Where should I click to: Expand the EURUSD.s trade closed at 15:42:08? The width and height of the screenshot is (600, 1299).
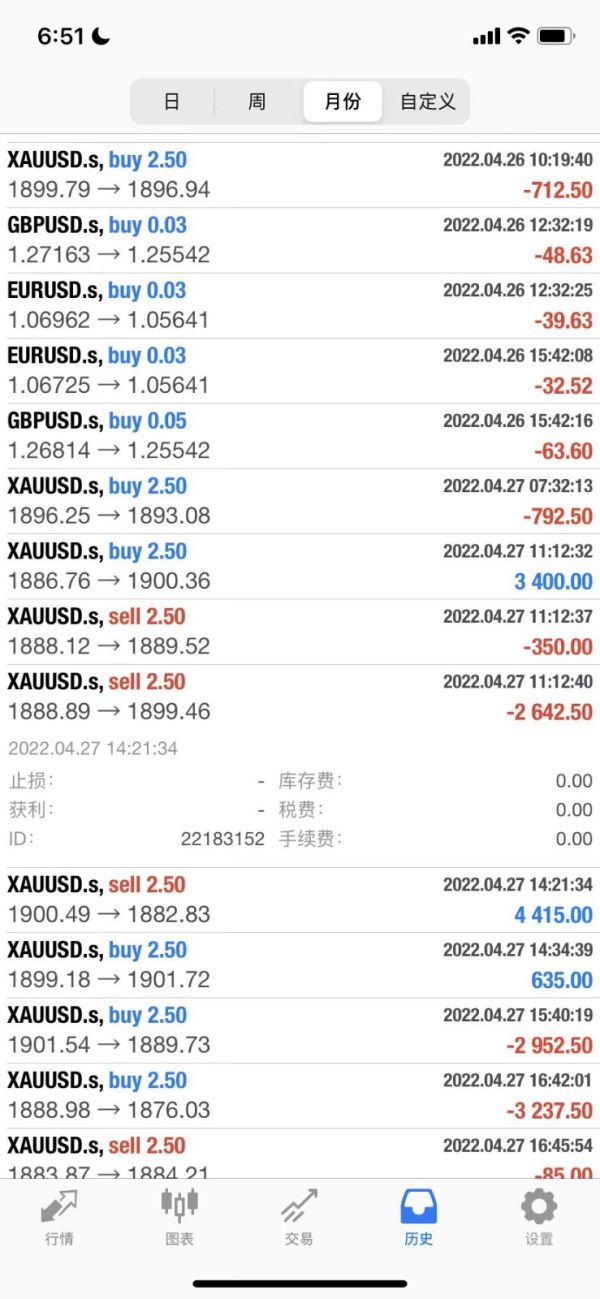point(300,371)
